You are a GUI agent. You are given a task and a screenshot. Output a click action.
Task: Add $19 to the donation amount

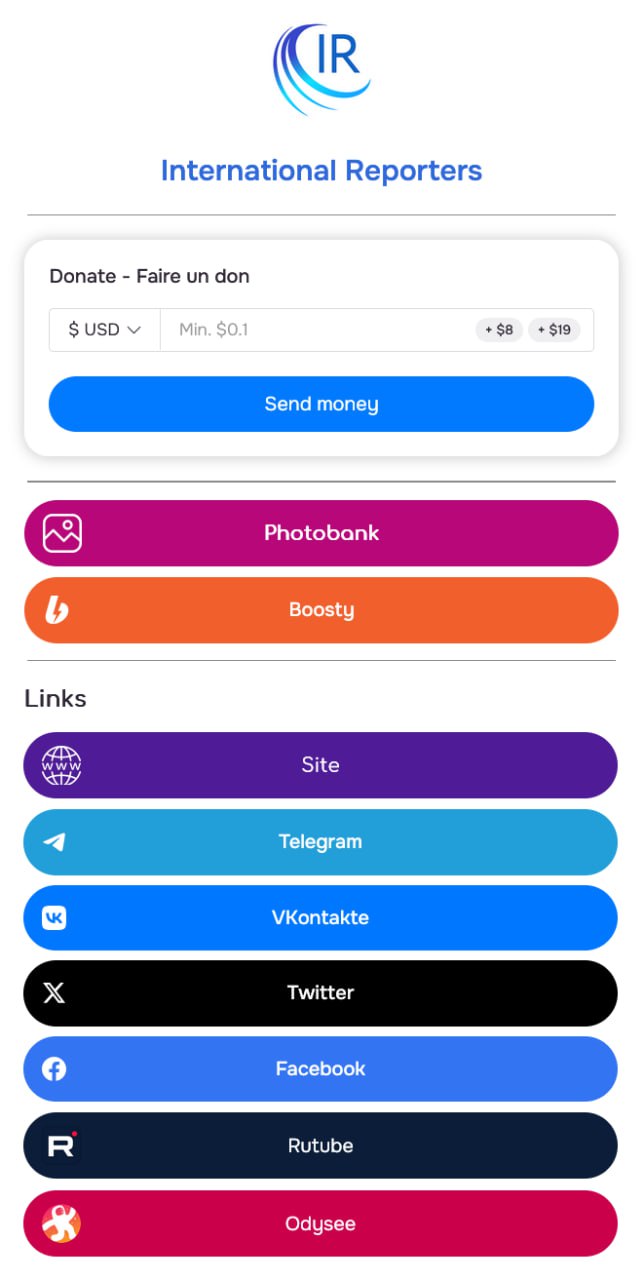coord(554,330)
